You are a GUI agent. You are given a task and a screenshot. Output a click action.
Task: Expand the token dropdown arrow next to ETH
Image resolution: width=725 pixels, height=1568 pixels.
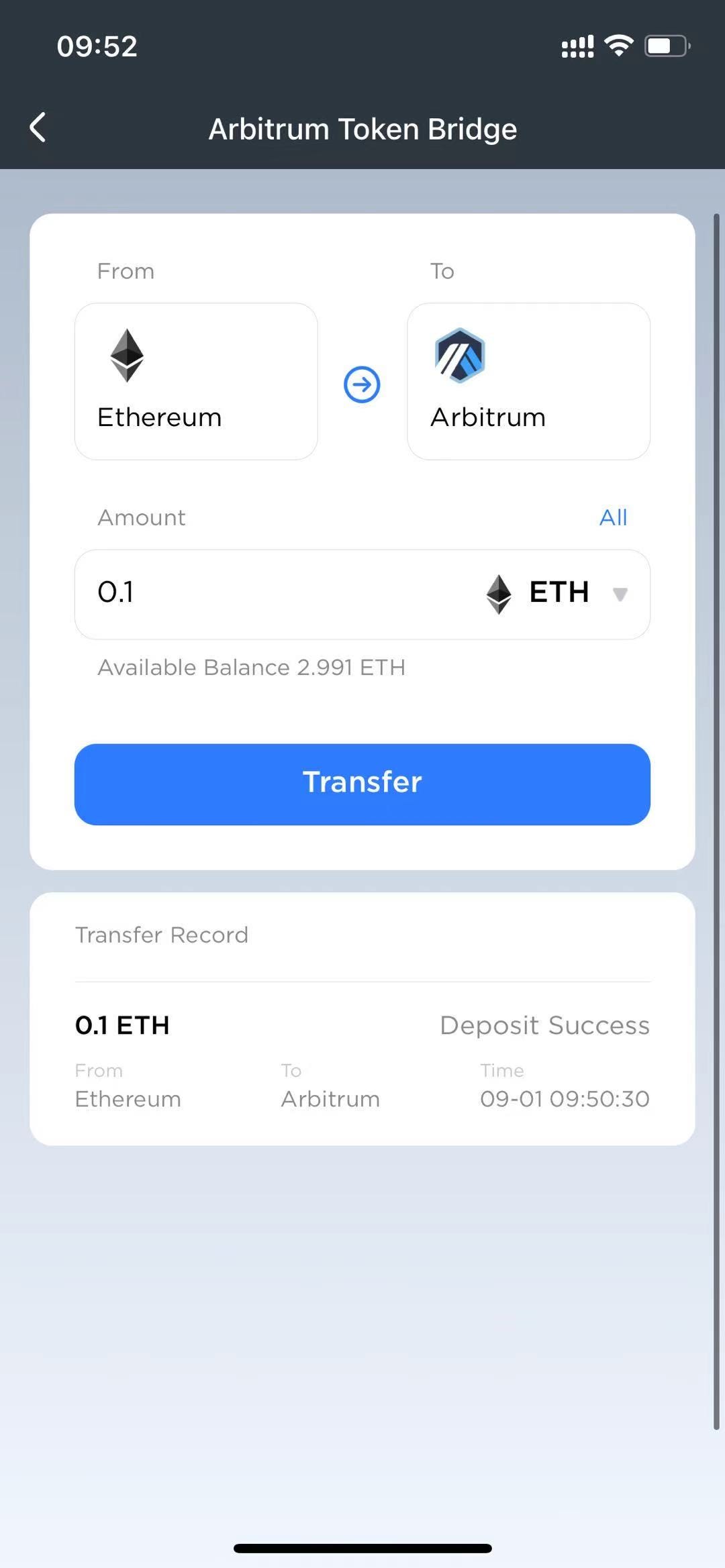coord(620,594)
